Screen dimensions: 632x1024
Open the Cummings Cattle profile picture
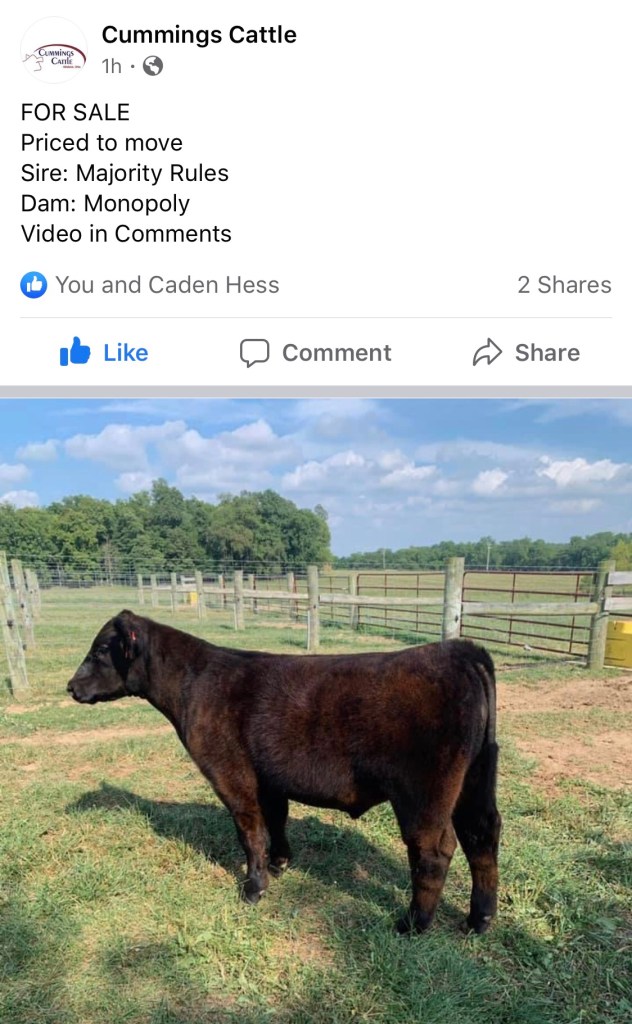point(54,50)
